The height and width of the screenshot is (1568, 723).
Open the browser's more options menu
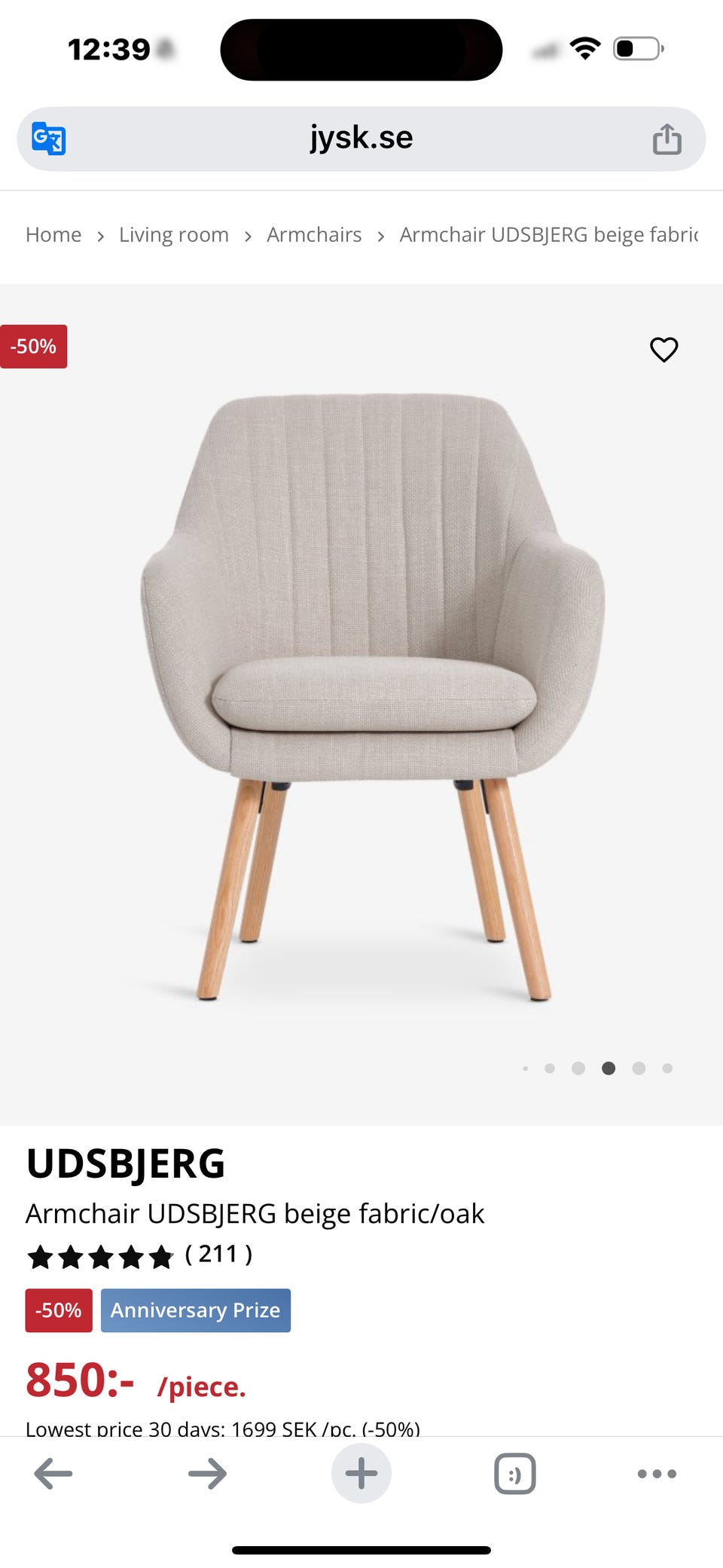click(657, 1474)
